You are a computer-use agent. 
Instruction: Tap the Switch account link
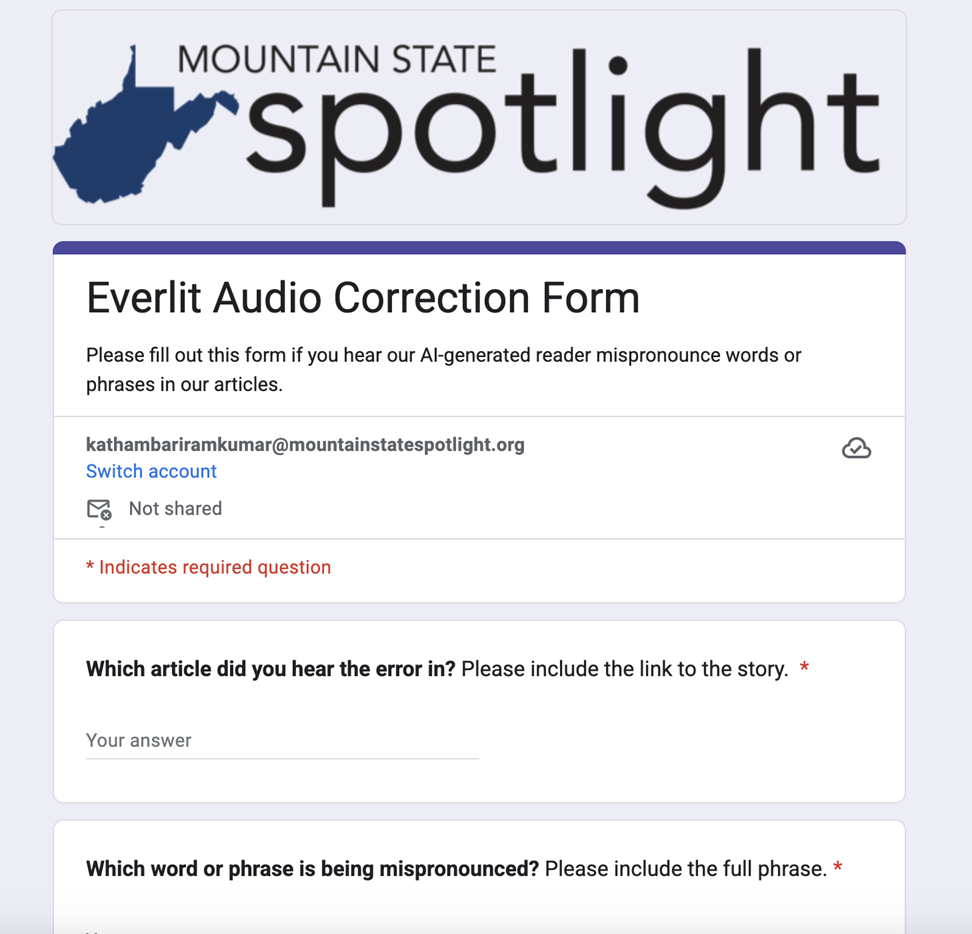151,471
